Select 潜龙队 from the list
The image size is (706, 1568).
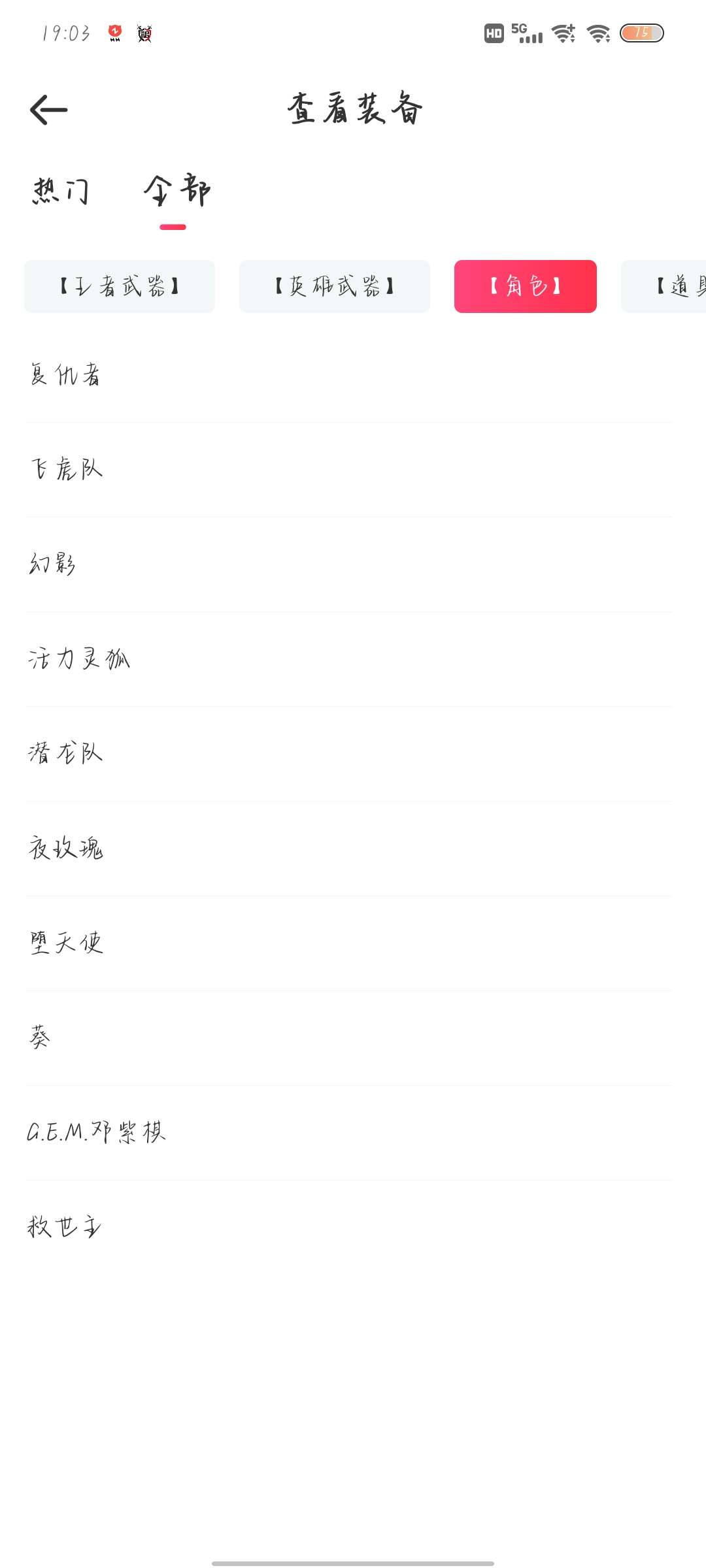[x=349, y=754]
